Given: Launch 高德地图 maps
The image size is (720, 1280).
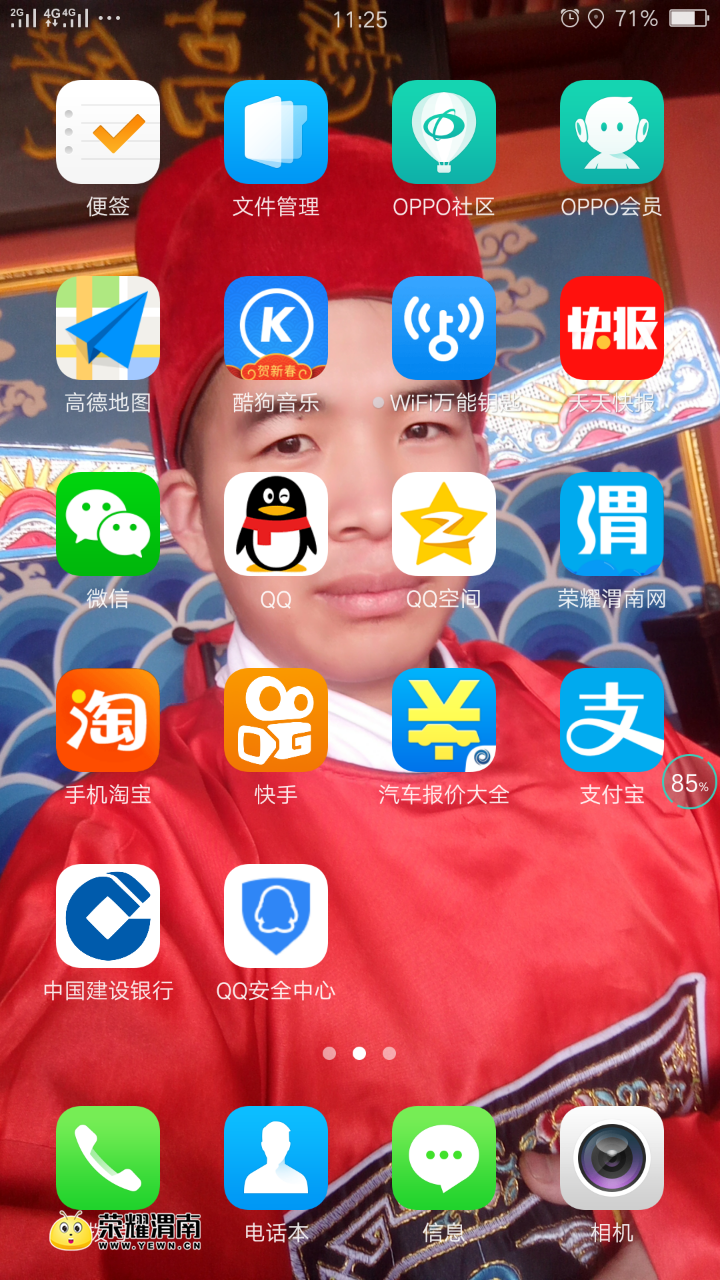Looking at the screenshot, I should tap(108, 328).
